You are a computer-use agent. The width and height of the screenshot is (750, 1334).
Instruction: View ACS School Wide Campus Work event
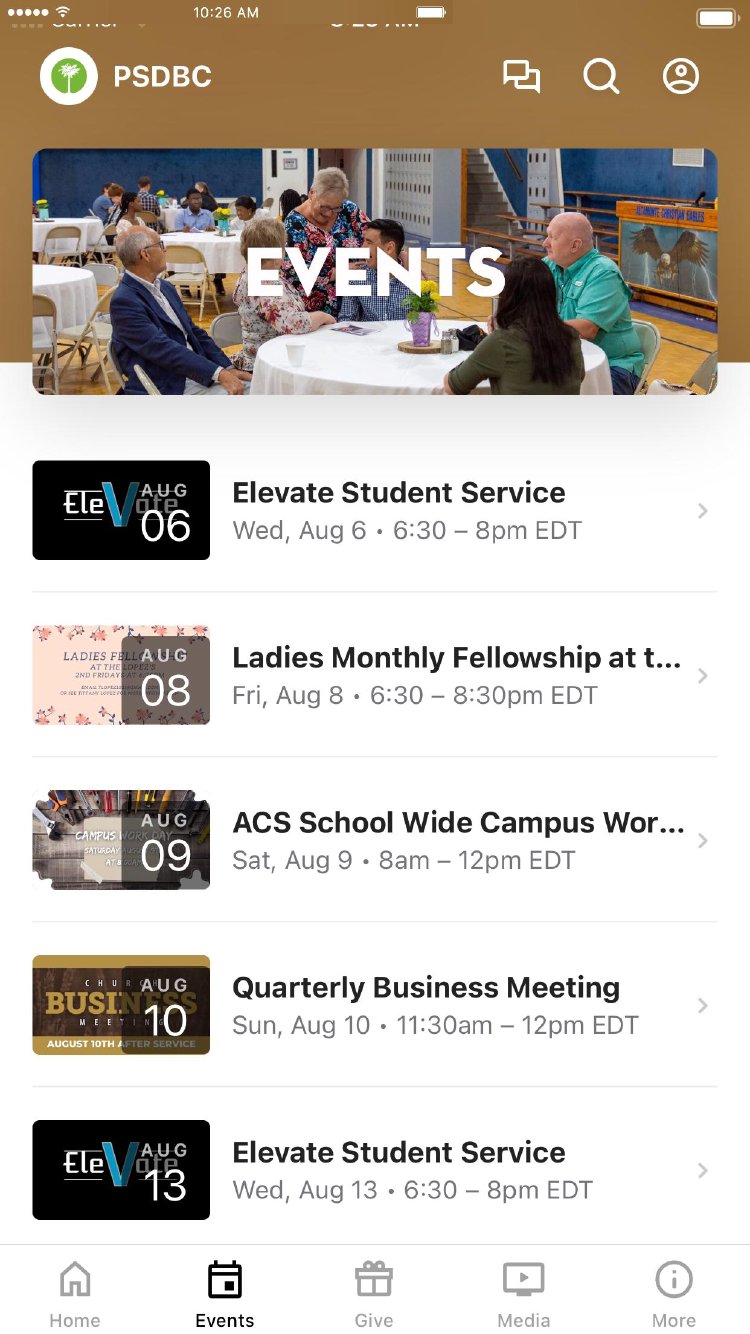point(400,840)
